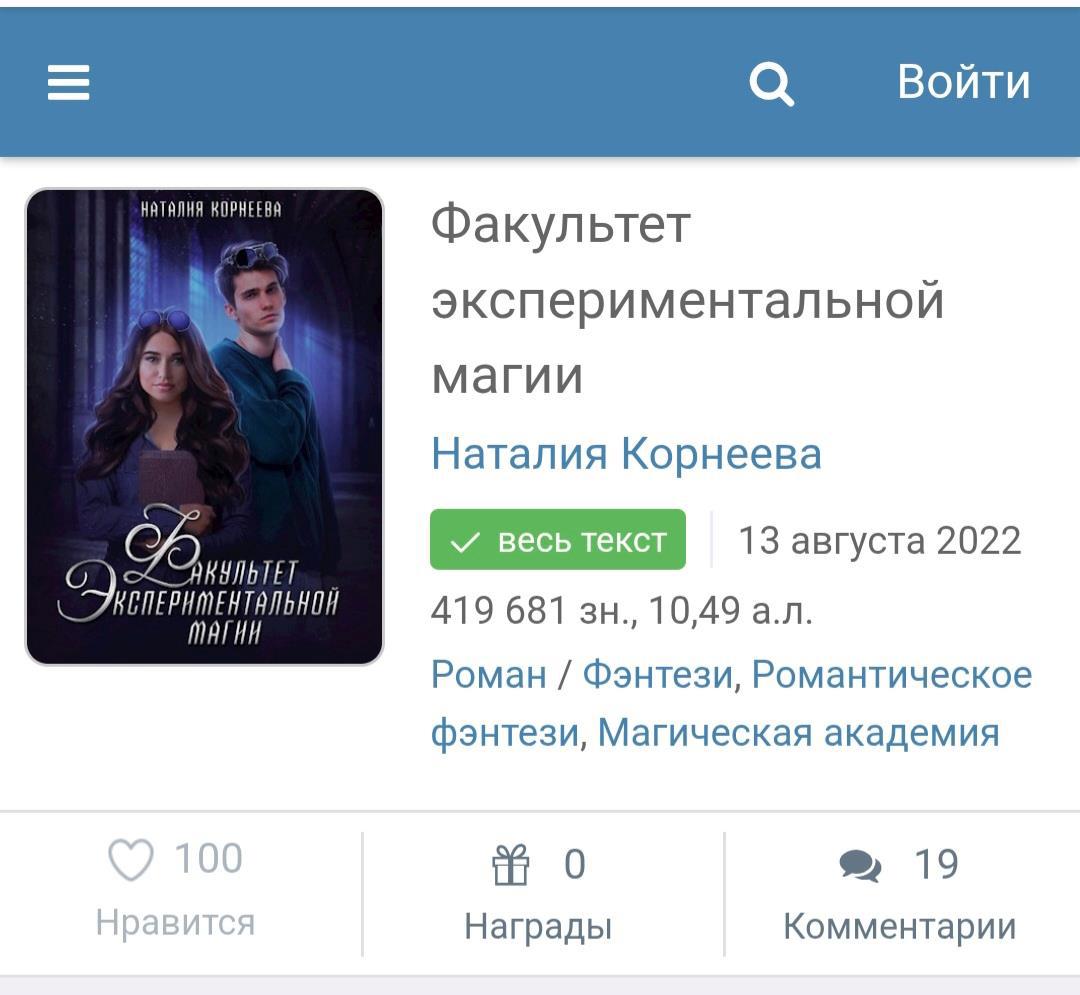This screenshot has height=995, width=1080.
Task: Open the Награды awards section
Action: [x=538, y=892]
